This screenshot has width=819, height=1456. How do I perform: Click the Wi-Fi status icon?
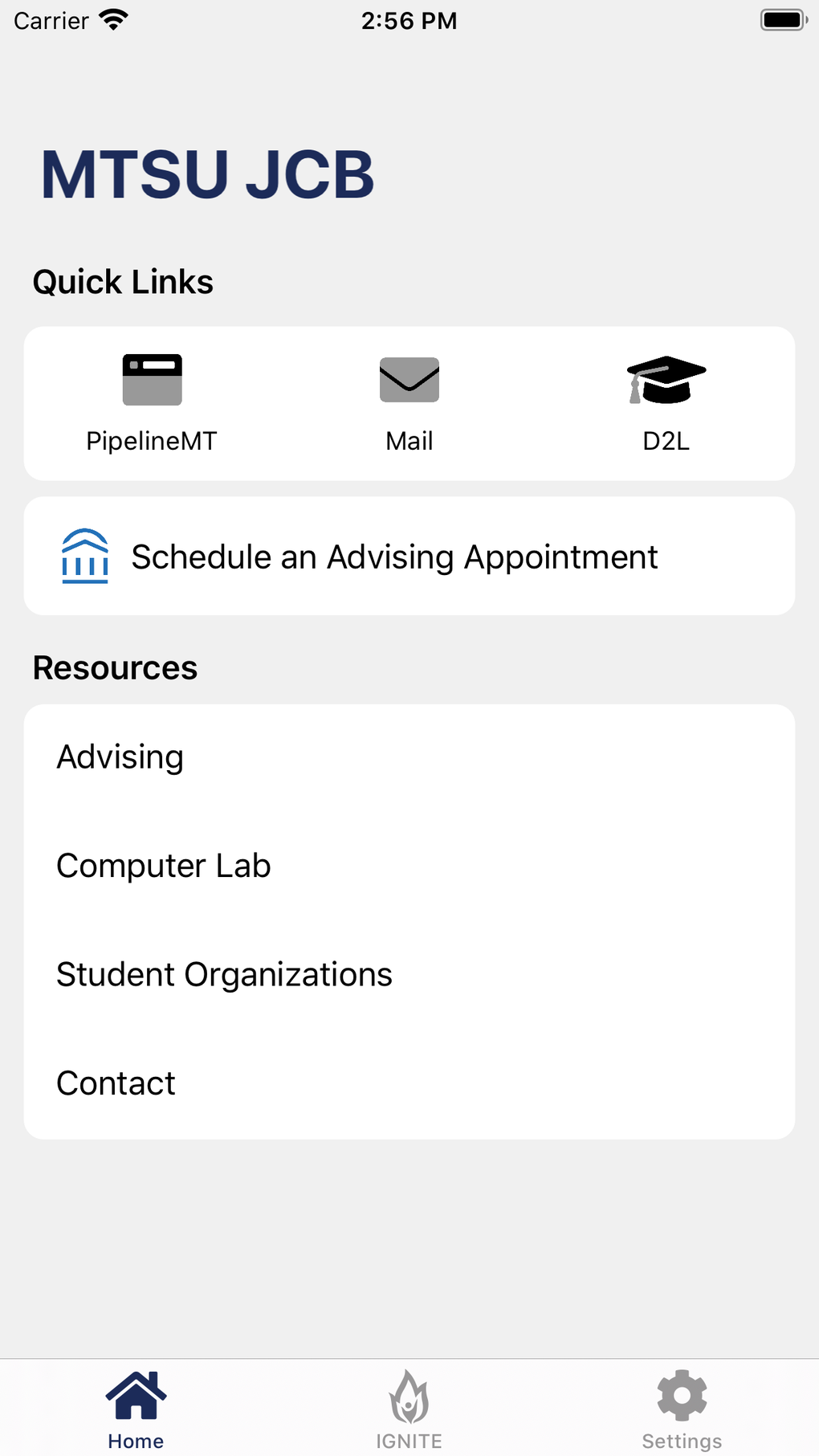pos(114,19)
